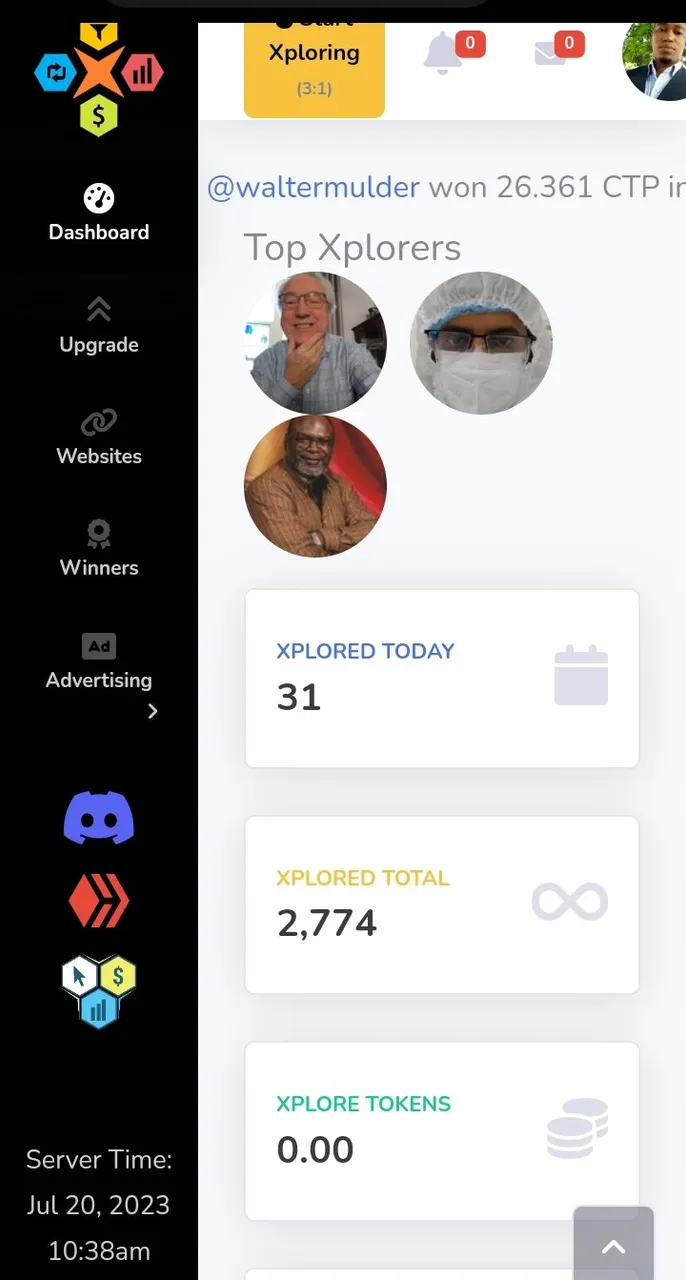Open the masked Top Xplorer's profile
This screenshot has height=1280, width=686.
coord(481,343)
